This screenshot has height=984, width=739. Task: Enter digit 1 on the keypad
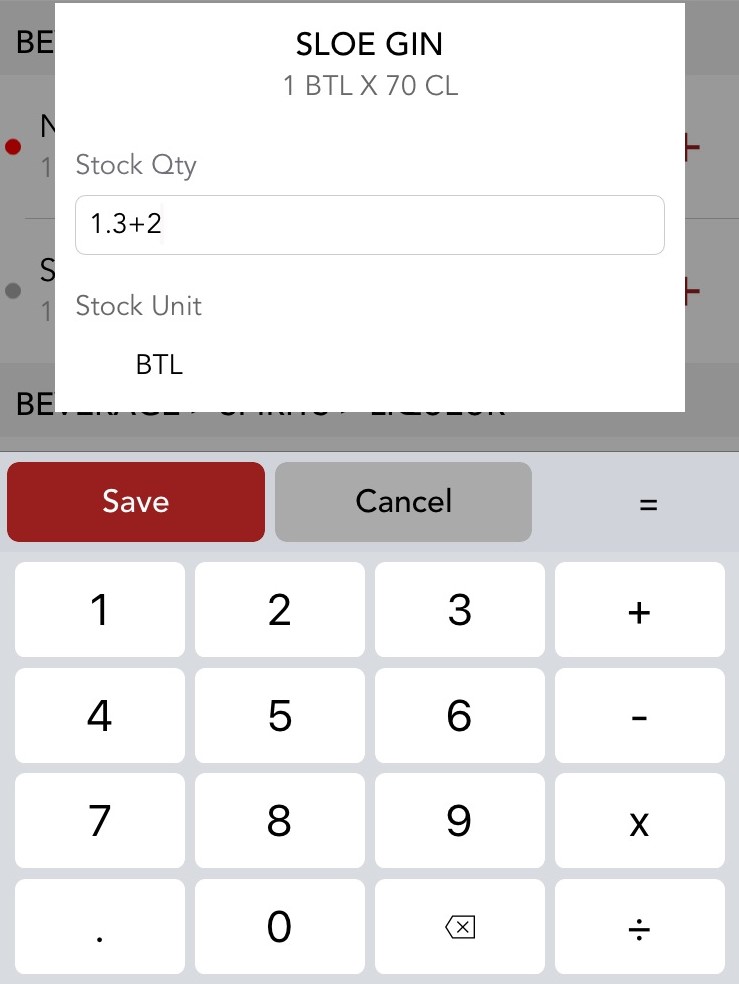pos(100,610)
